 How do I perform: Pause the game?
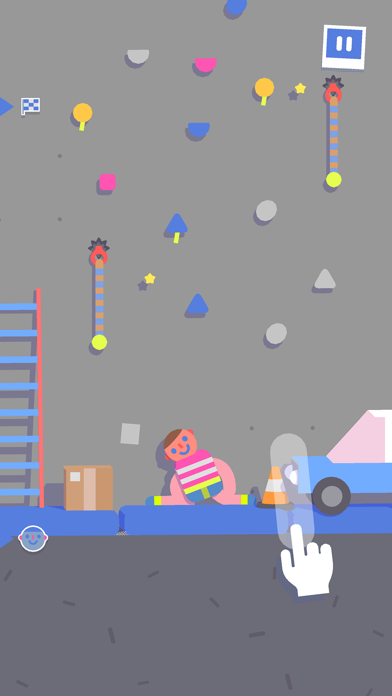pos(344,47)
